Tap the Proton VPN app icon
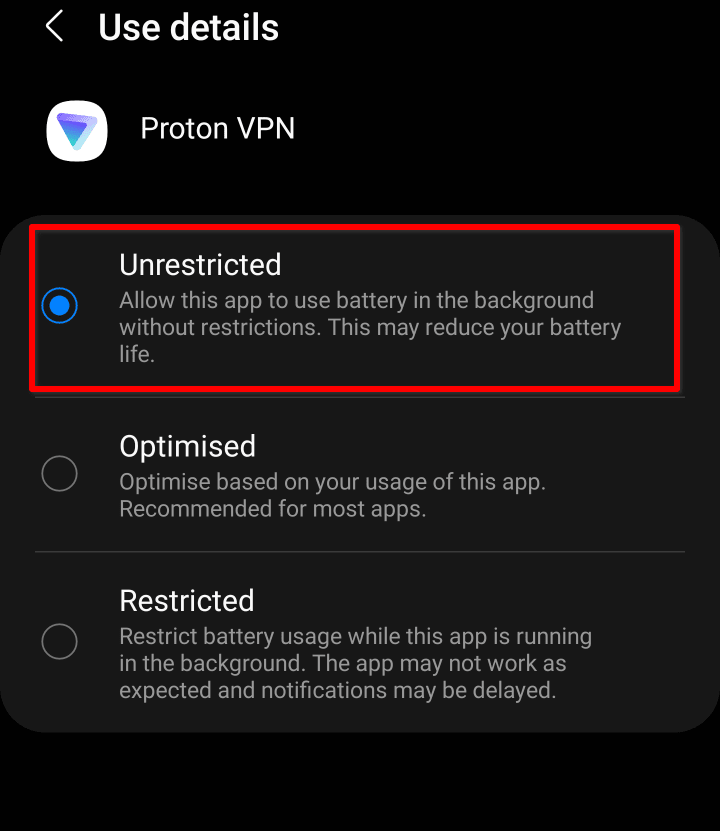This screenshot has width=720, height=831. point(76,130)
